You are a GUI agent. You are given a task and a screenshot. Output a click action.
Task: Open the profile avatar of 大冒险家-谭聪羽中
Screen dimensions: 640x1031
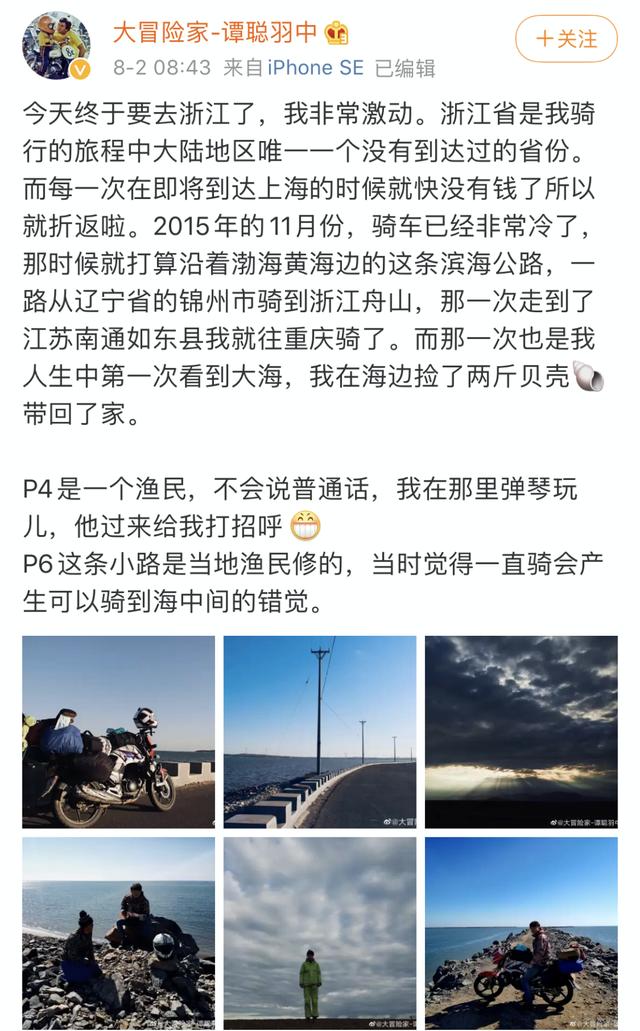pos(57,45)
